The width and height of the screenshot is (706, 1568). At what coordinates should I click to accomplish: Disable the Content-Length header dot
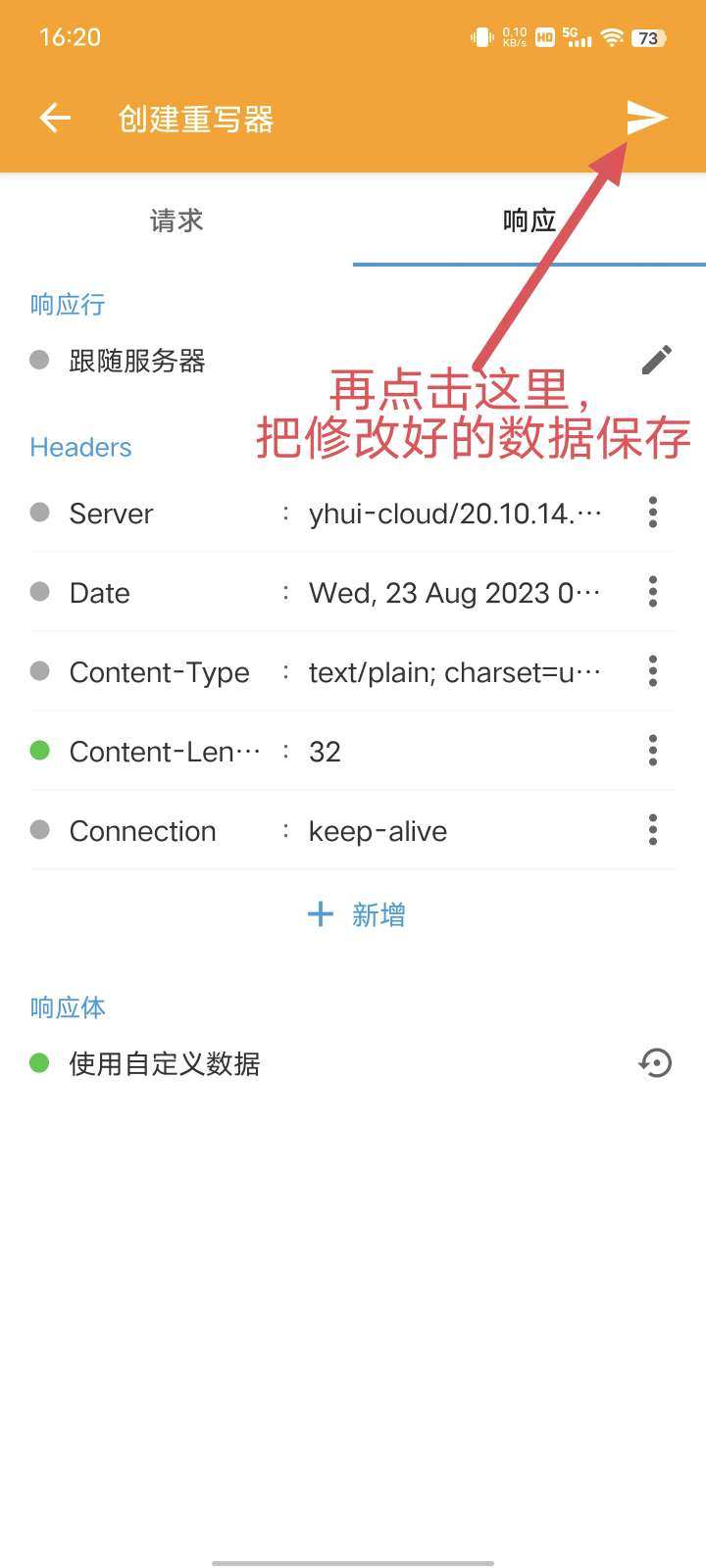[x=39, y=751]
